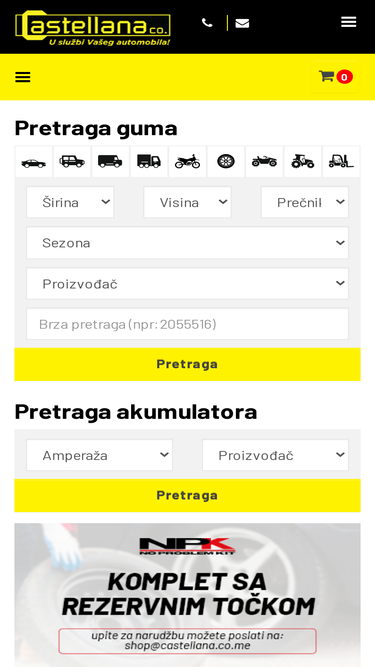The width and height of the screenshot is (375, 667).
Task: Open the menu in the yellow bar
Action: [x=23, y=77]
